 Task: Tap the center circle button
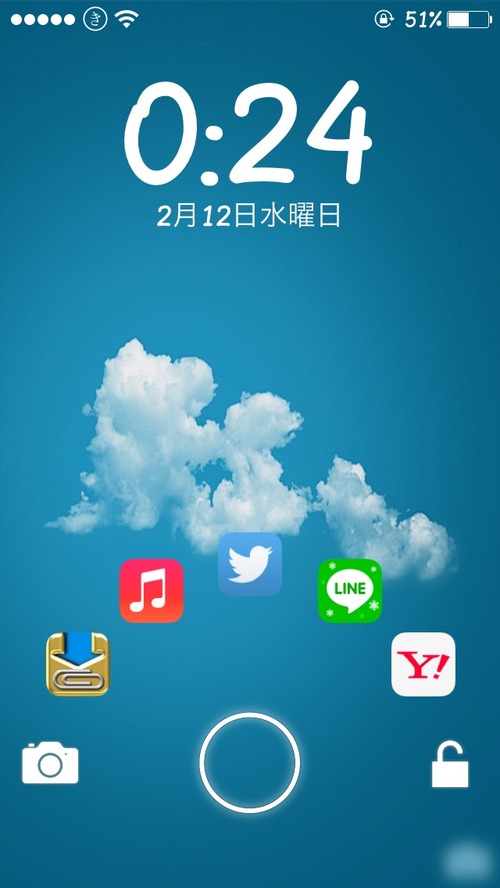[x=250, y=763]
